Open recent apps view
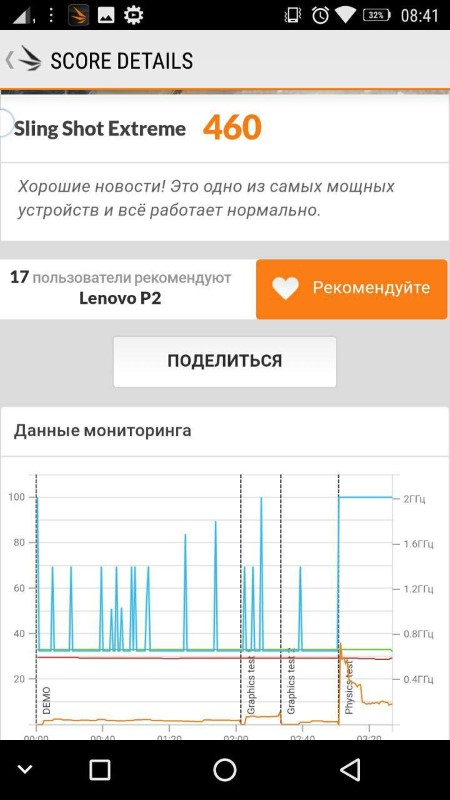The width and height of the screenshot is (450, 800). coord(99,770)
